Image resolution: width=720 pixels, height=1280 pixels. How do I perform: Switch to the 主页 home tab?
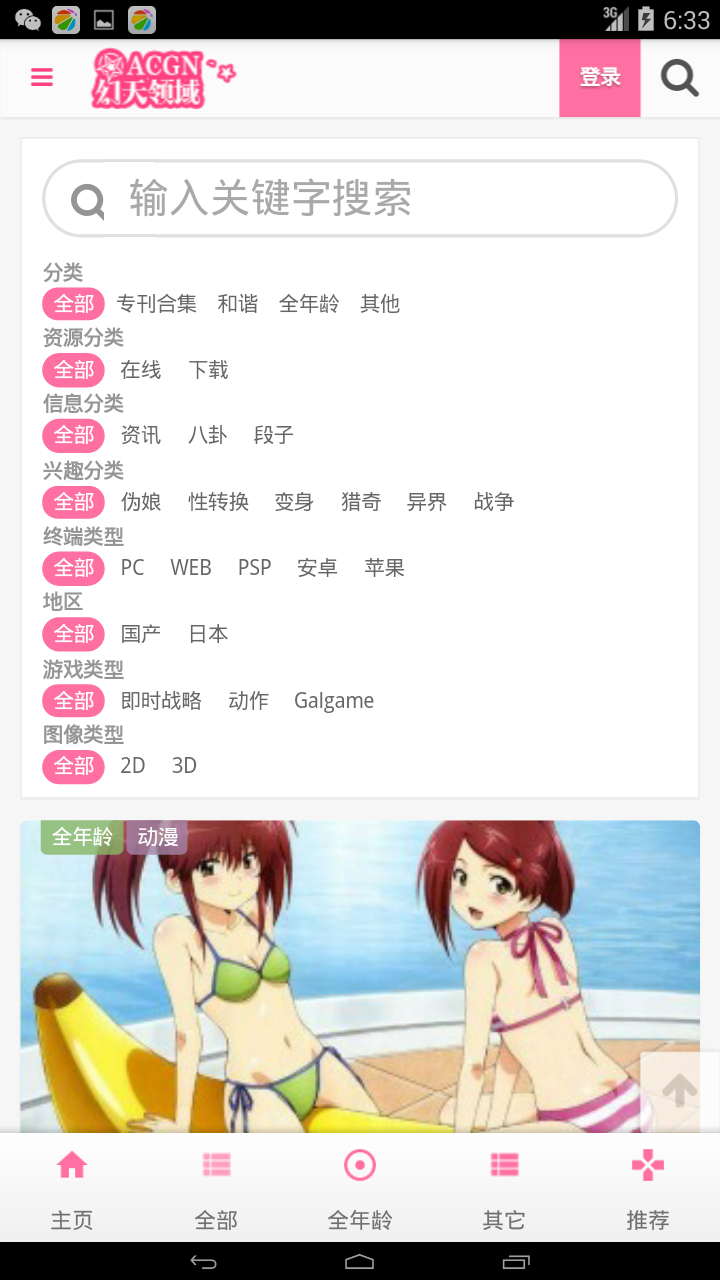pyautogui.click(x=72, y=1188)
